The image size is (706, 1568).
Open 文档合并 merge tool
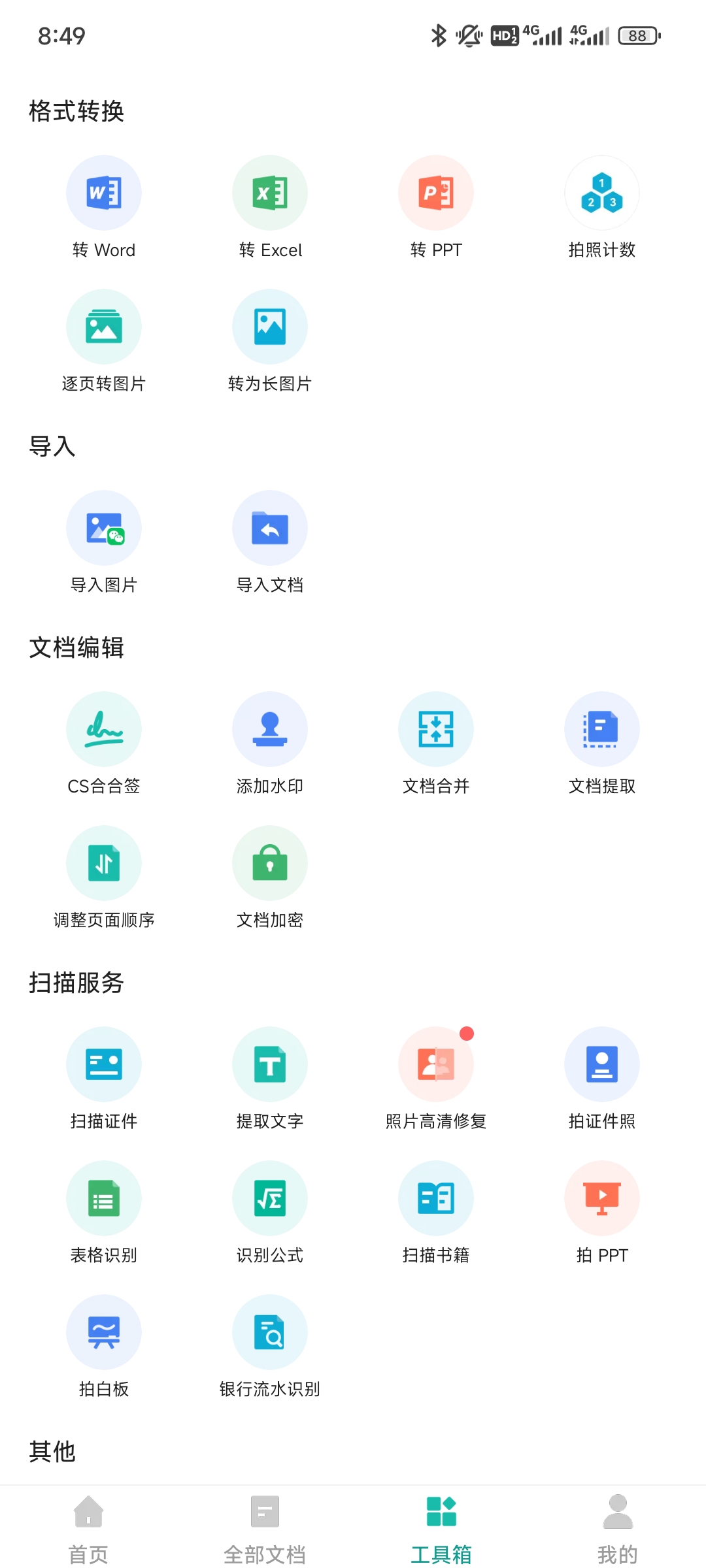[x=436, y=730]
